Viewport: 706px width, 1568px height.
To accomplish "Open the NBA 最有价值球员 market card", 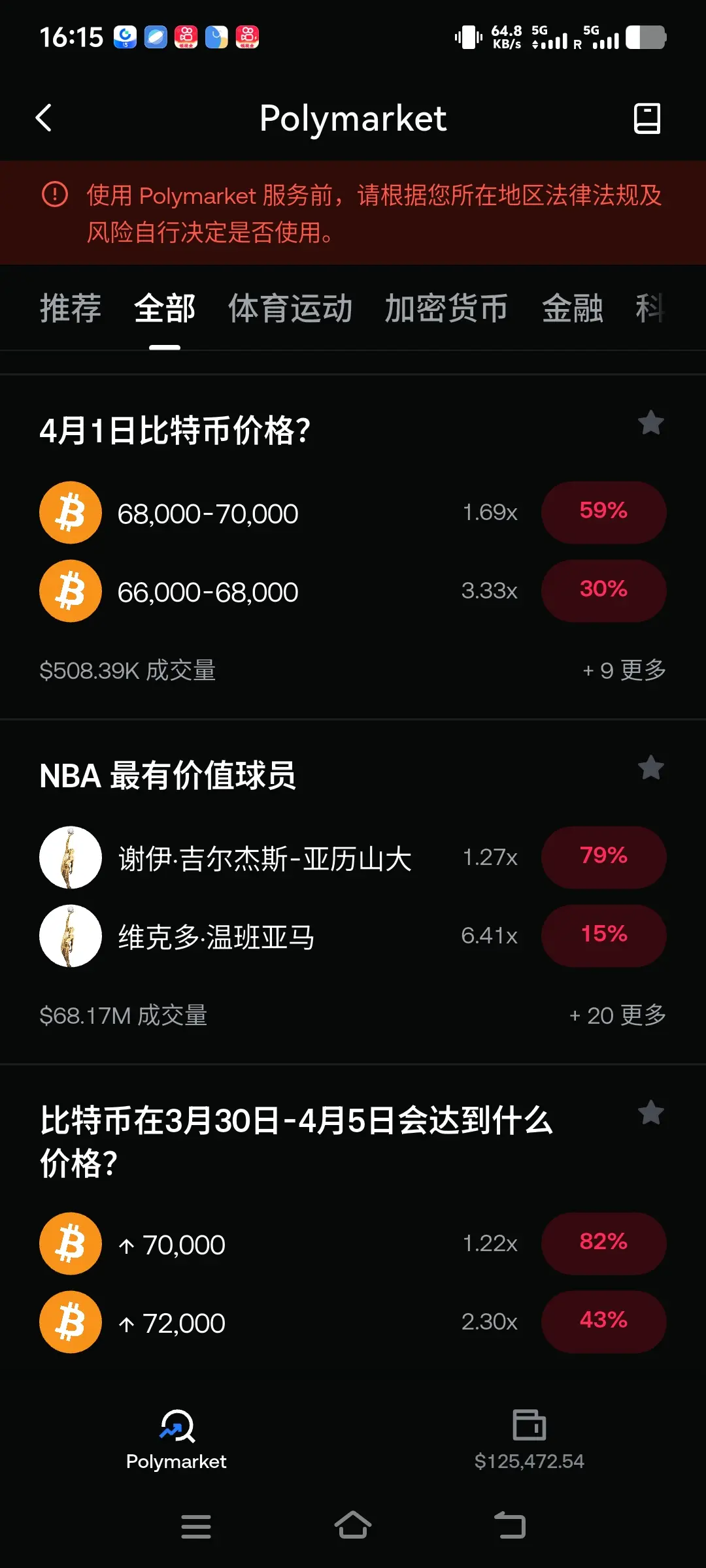I will pos(167,776).
